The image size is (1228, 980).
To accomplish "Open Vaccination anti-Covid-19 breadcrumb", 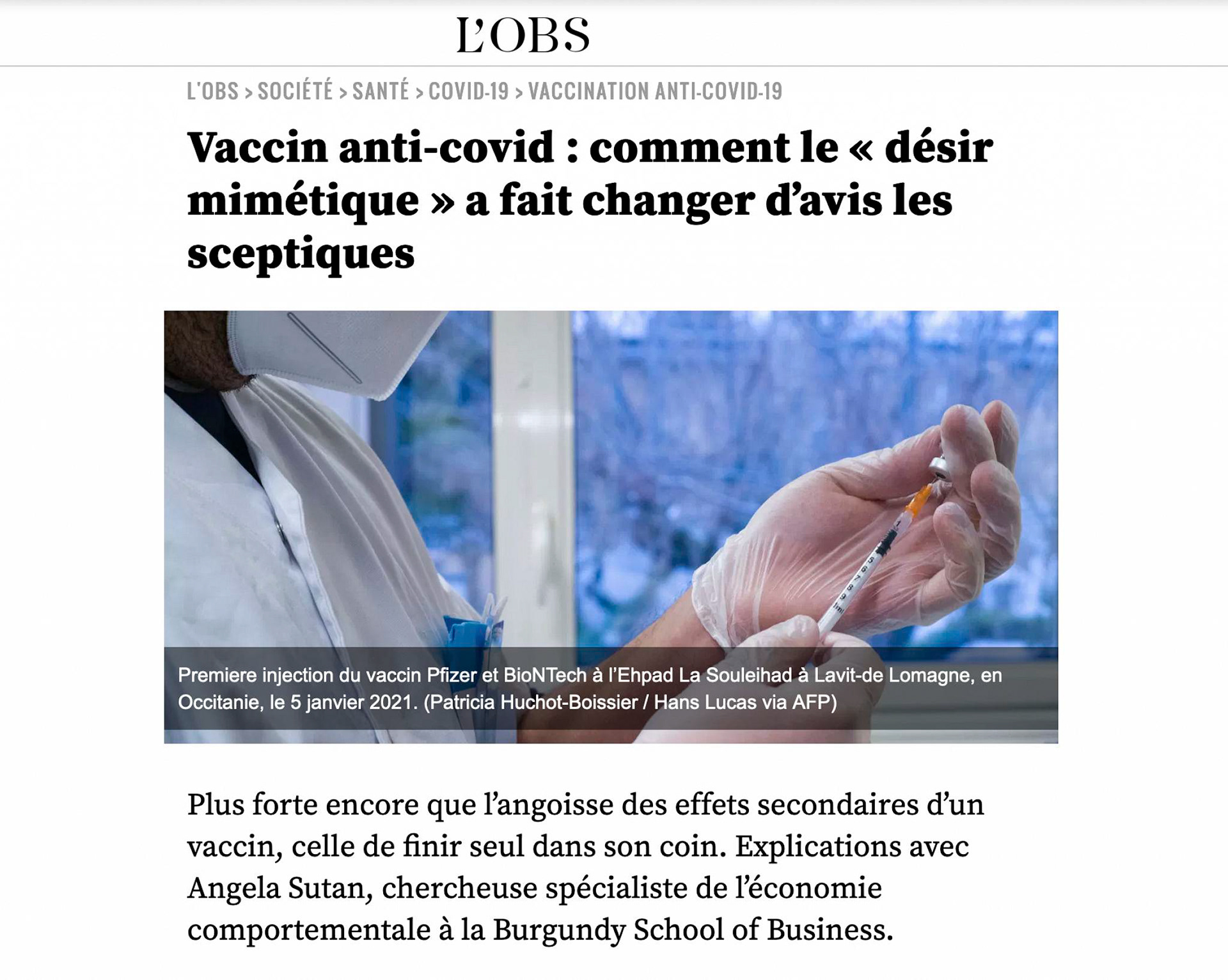I will coord(655,91).
